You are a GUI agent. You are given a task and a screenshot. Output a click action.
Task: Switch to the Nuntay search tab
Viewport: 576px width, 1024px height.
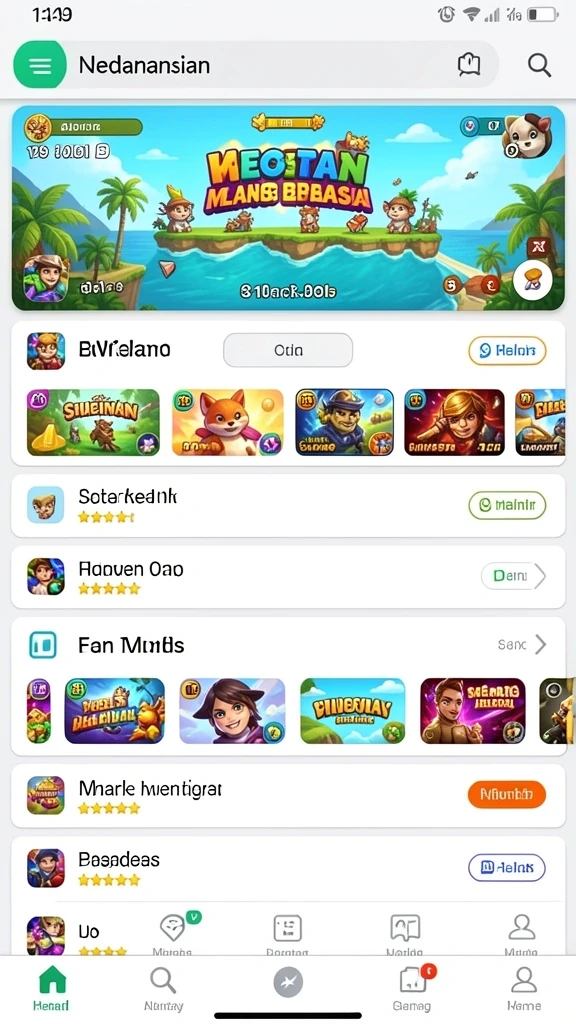(163, 989)
